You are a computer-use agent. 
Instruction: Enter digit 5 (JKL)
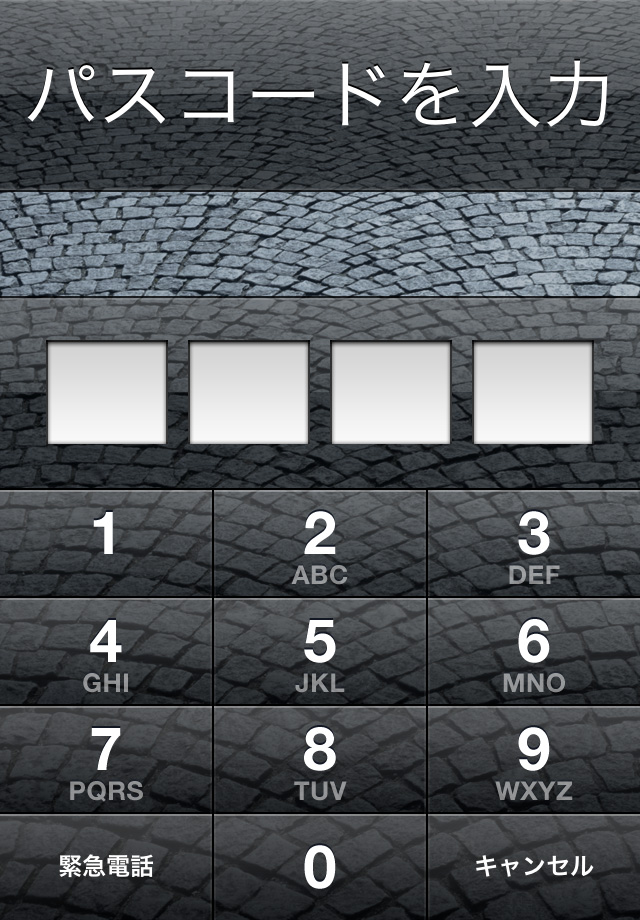[320, 653]
